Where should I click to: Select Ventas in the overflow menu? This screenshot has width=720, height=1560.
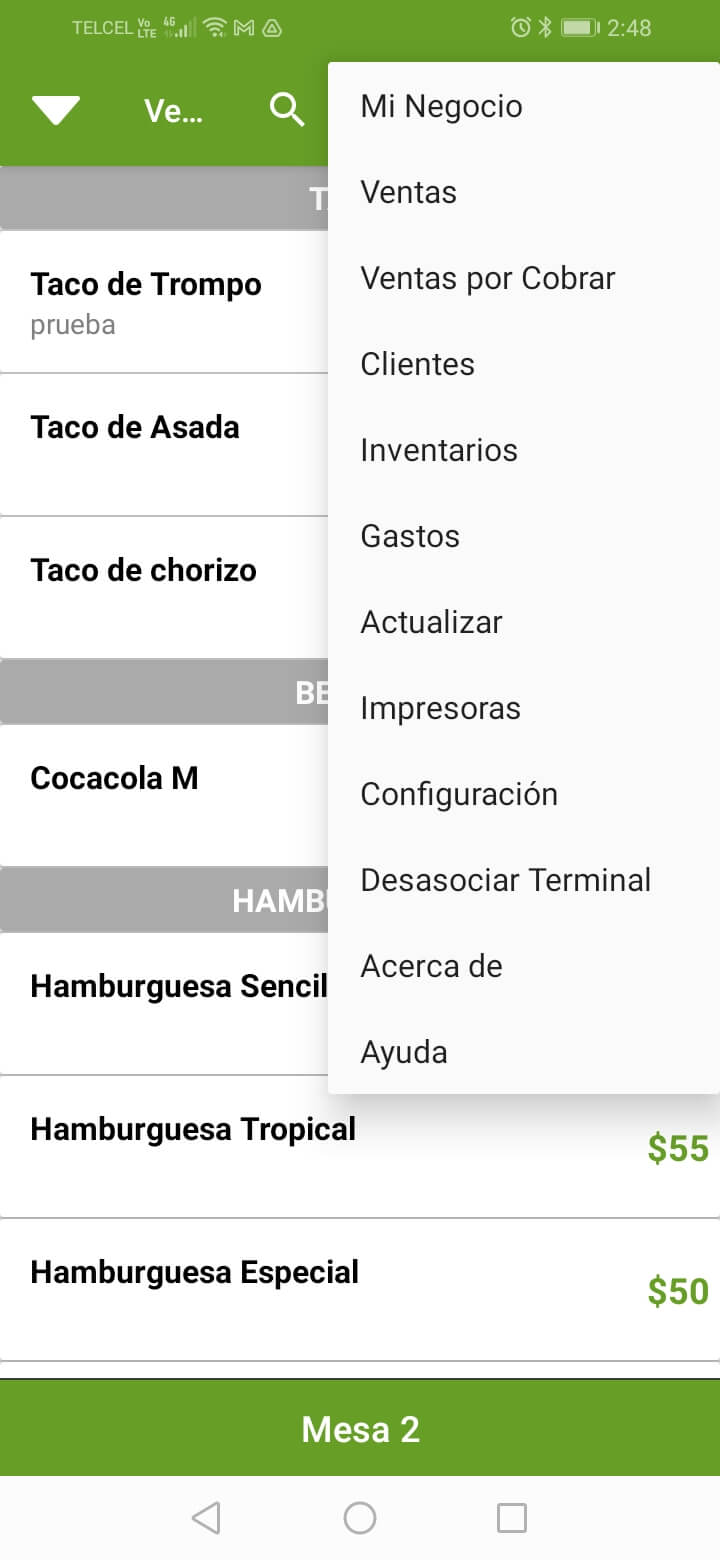524,192
